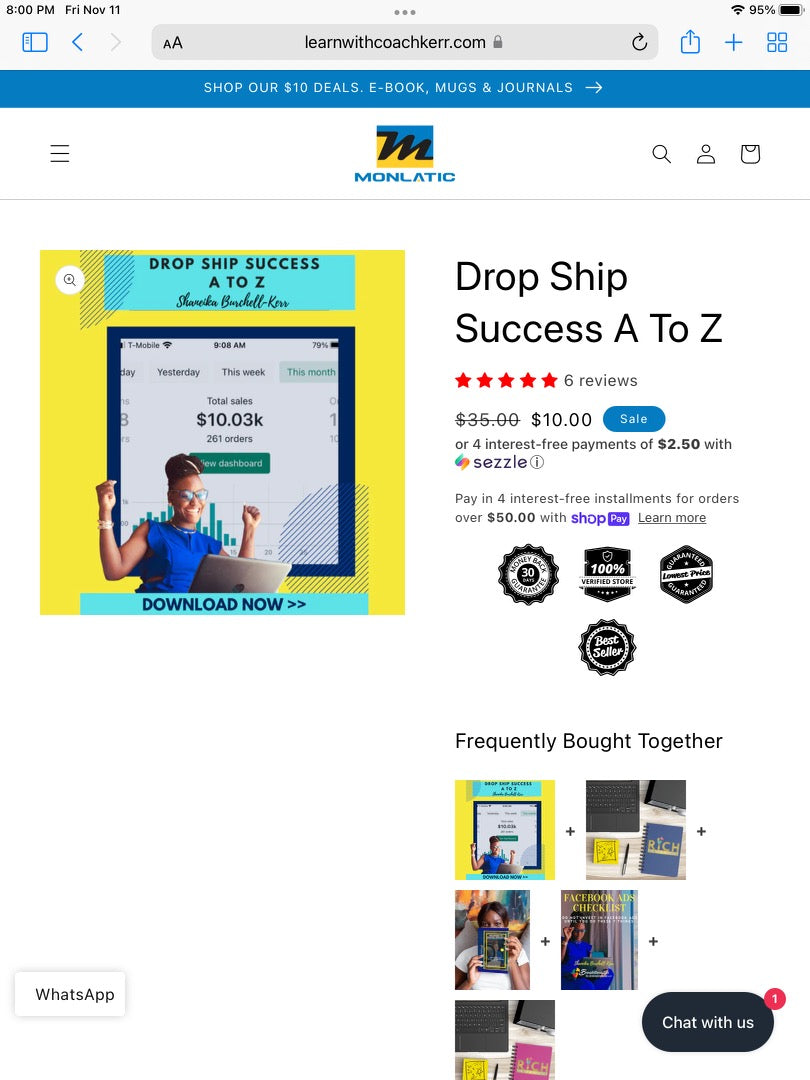Screen dimensions: 810x1080
Task: Tap the learnwithcoachkerr.com address bar
Action: [x=395, y=42]
